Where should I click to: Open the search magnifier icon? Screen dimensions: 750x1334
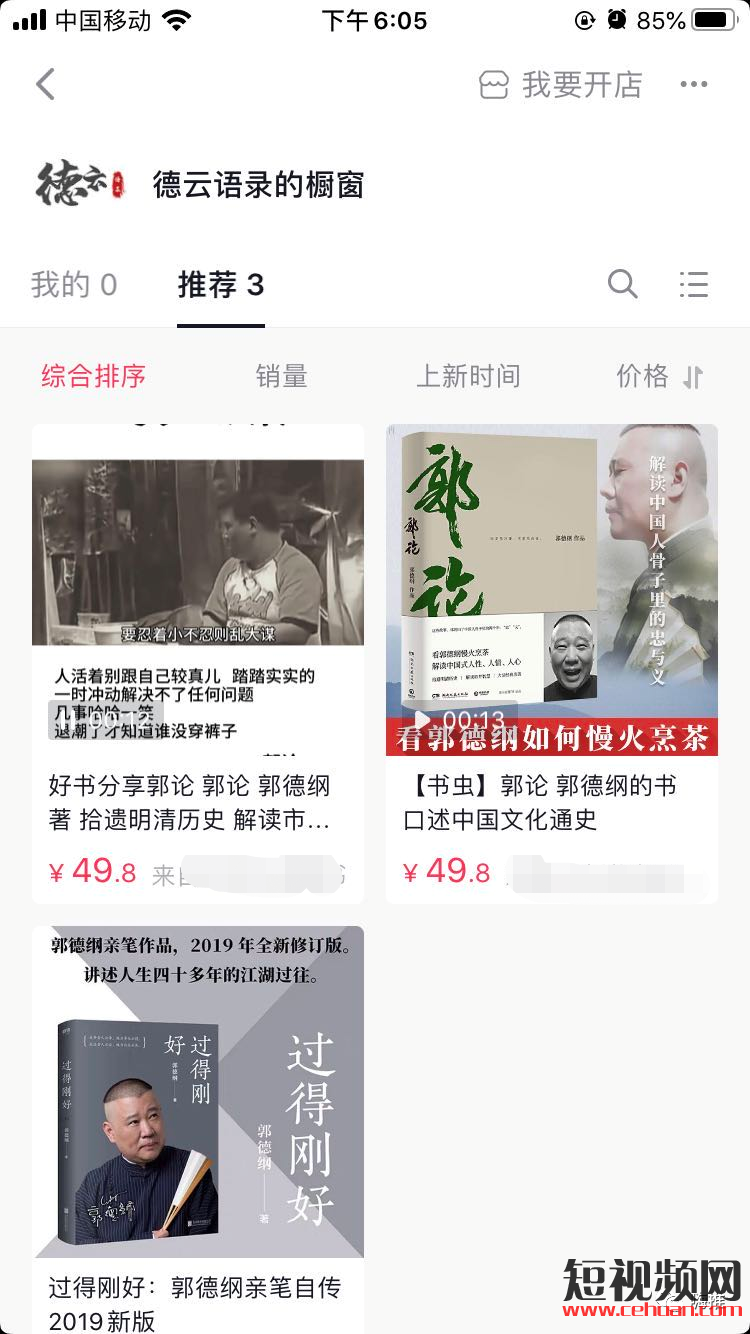pyautogui.click(x=622, y=285)
